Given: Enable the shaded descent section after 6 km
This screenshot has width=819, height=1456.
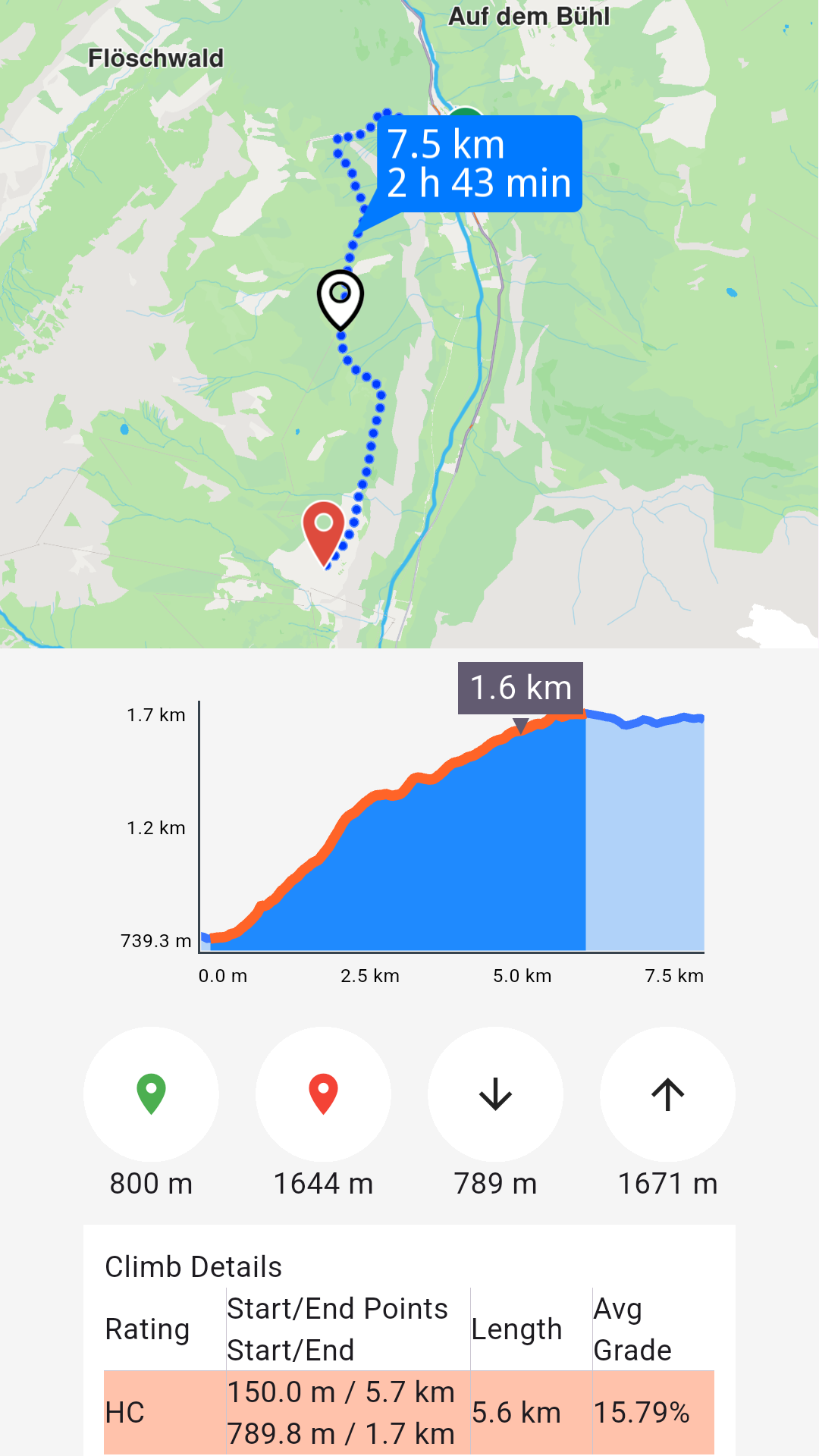Looking at the screenshot, I should (x=645, y=834).
